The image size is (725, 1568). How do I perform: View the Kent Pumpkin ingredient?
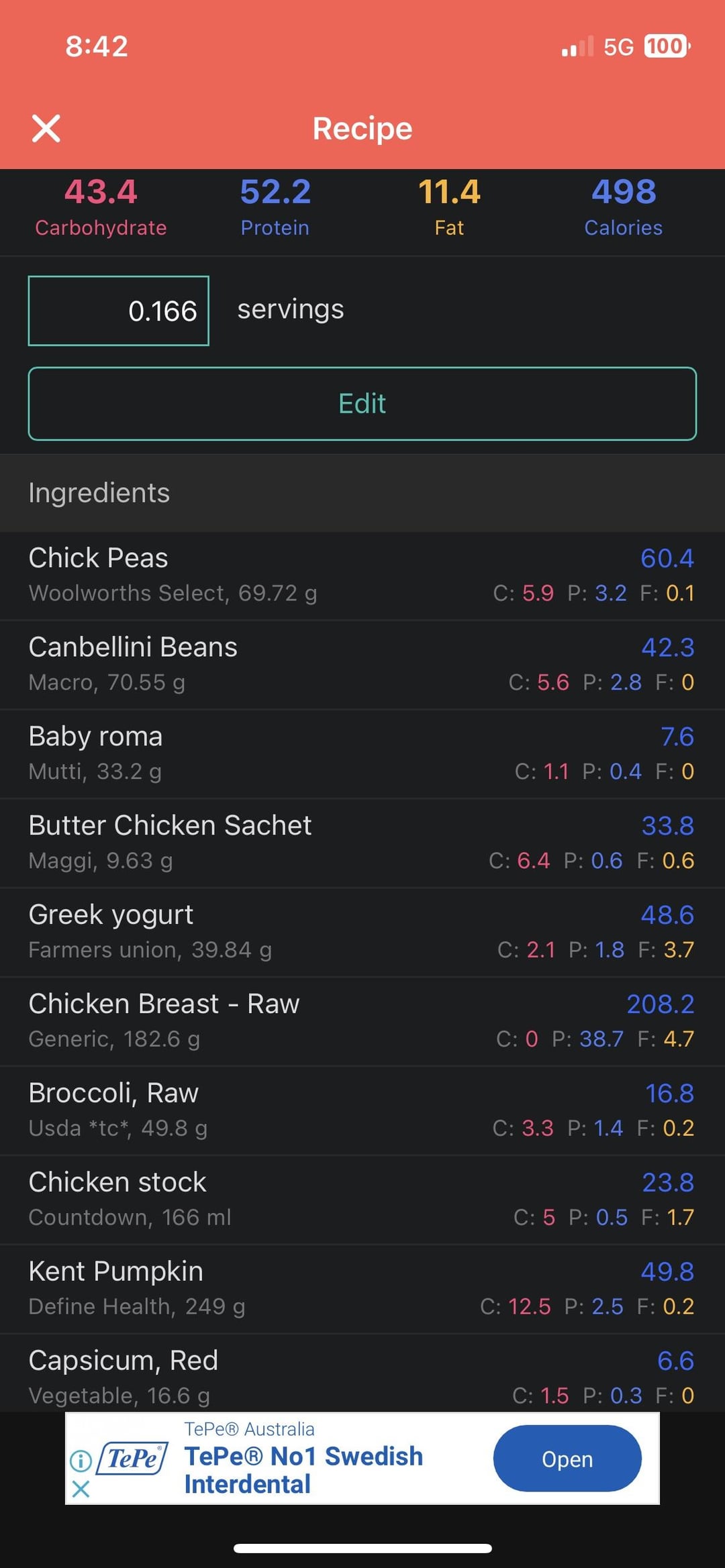tap(362, 1290)
